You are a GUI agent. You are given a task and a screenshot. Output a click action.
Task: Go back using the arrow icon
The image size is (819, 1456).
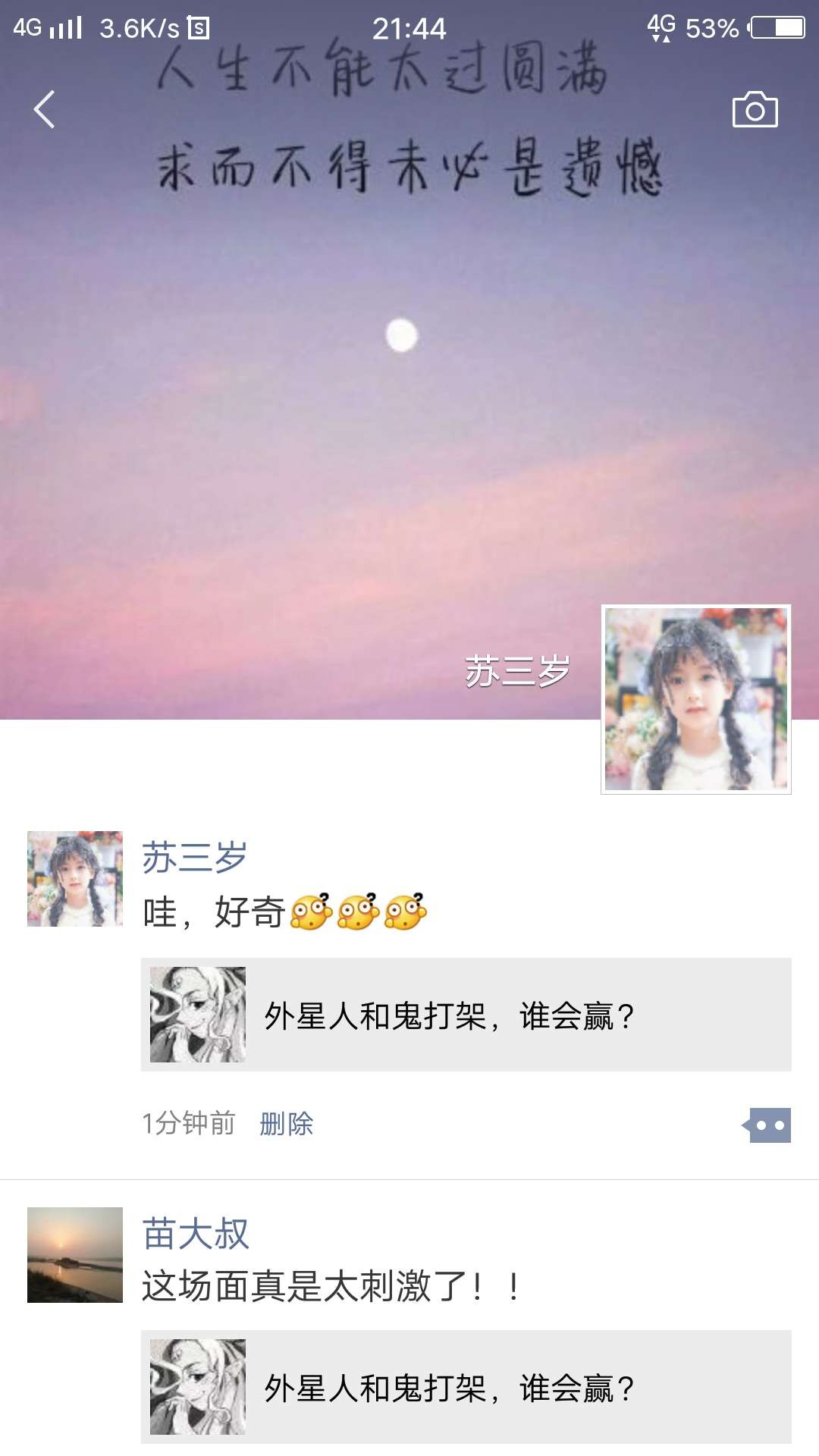pyautogui.click(x=44, y=109)
